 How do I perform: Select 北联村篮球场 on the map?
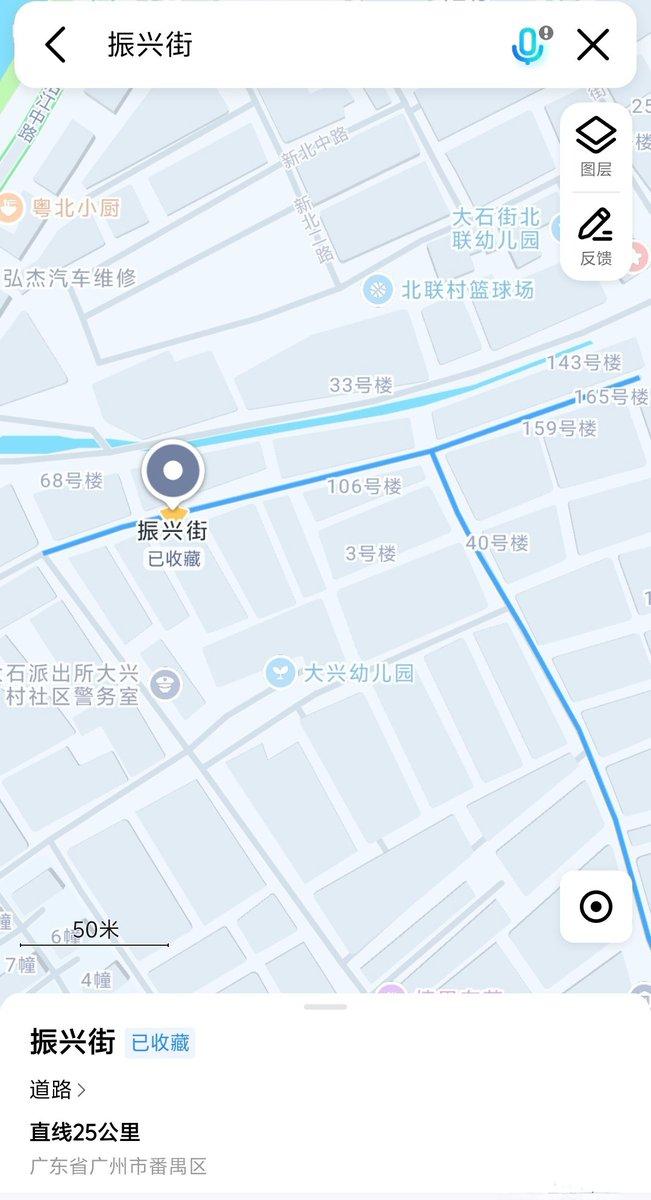(378, 290)
